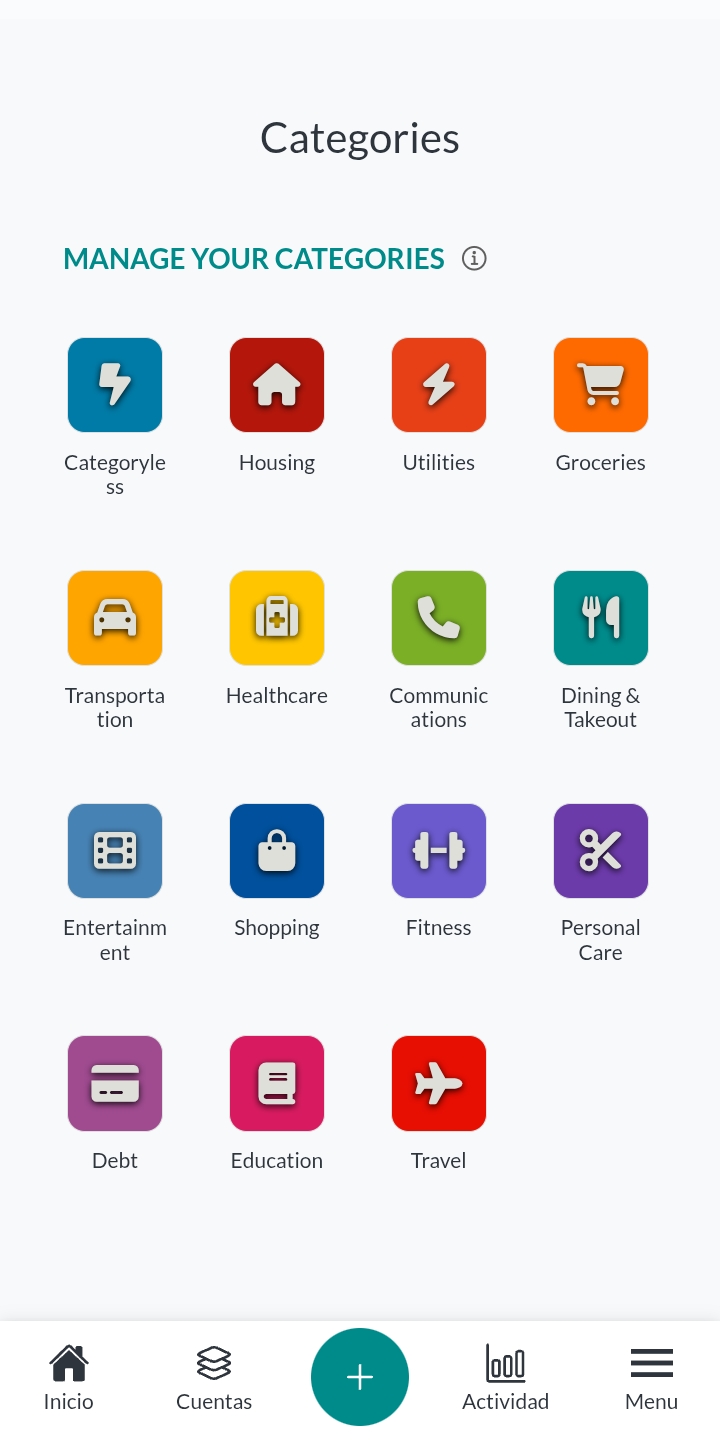The image size is (720, 1448).
Task: Open the Travel category
Action: [439, 1083]
